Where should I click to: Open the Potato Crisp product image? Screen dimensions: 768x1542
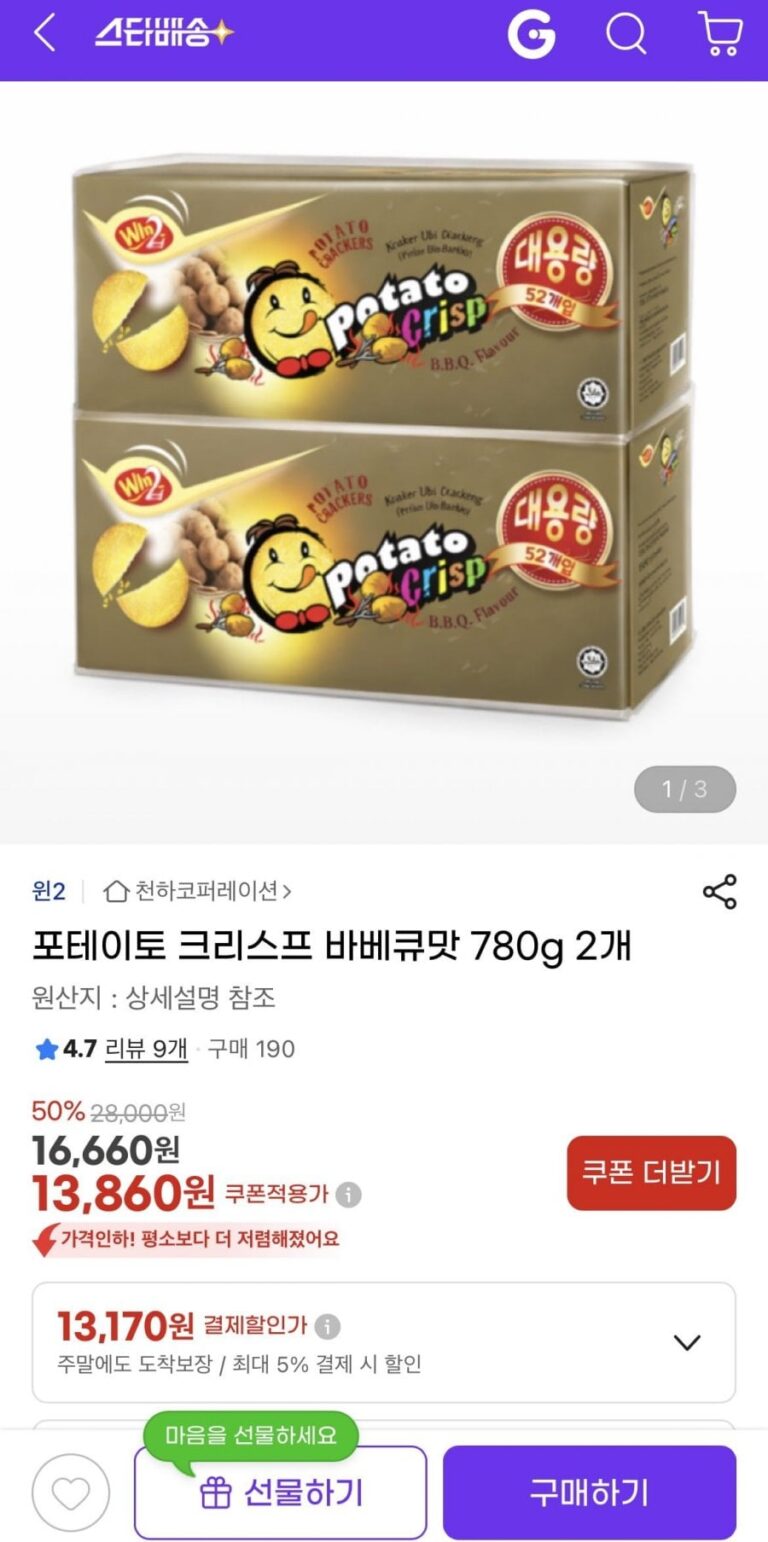click(x=384, y=430)
